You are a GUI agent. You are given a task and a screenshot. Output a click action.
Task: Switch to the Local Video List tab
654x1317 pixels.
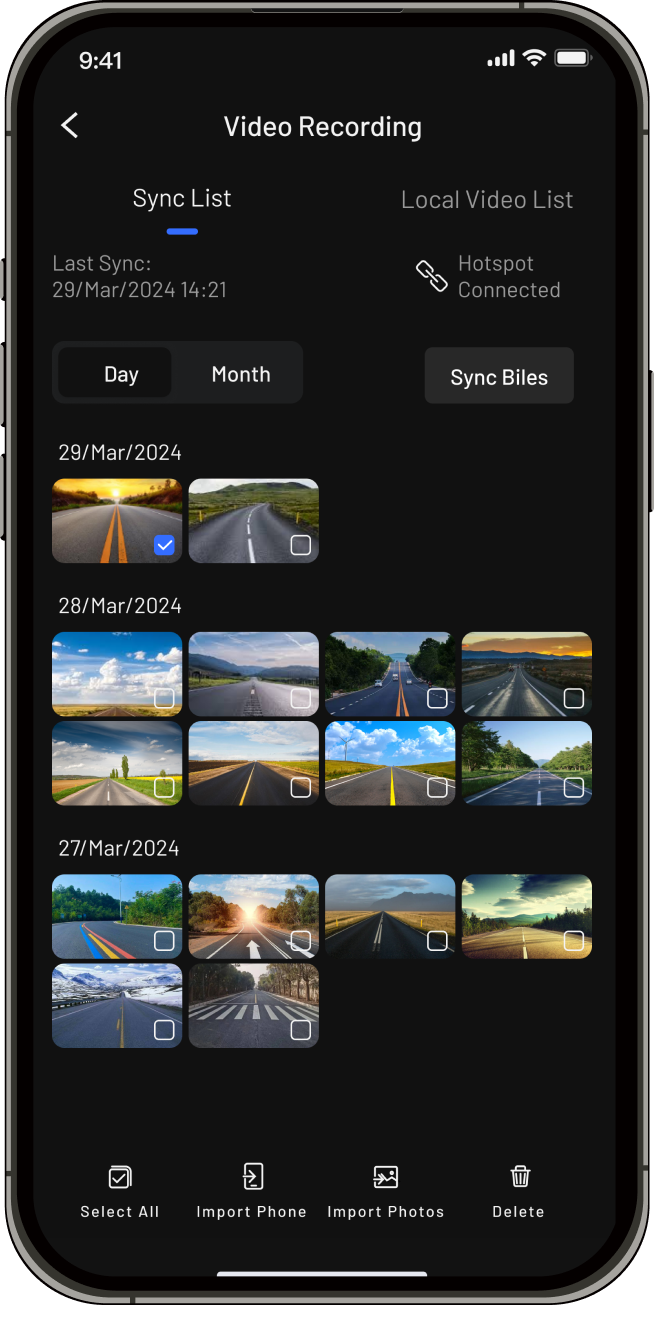(x=487, y=200)
